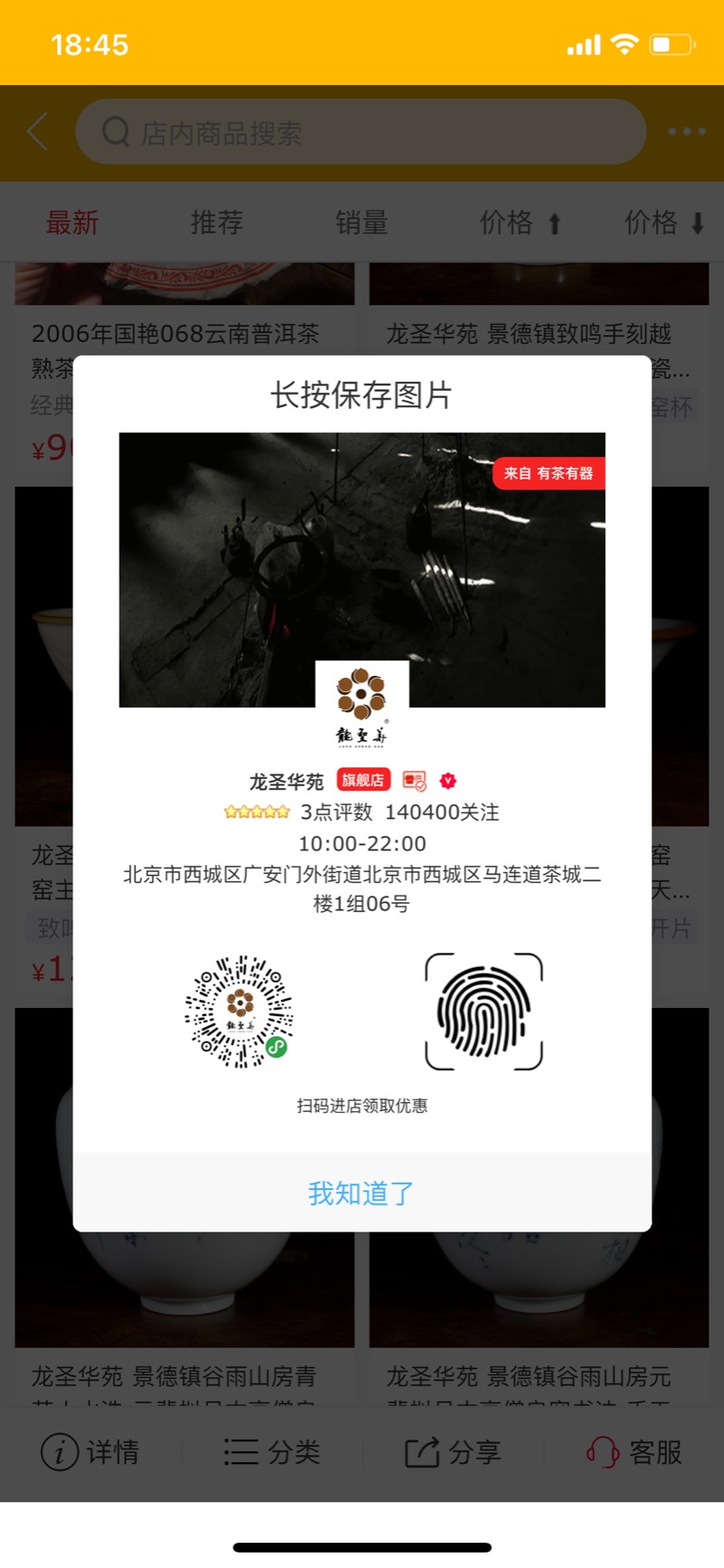The width and height of the screenshot is (724, 1568).
Task: Go back using the top arrow
Action: click(x=37, y=132)
